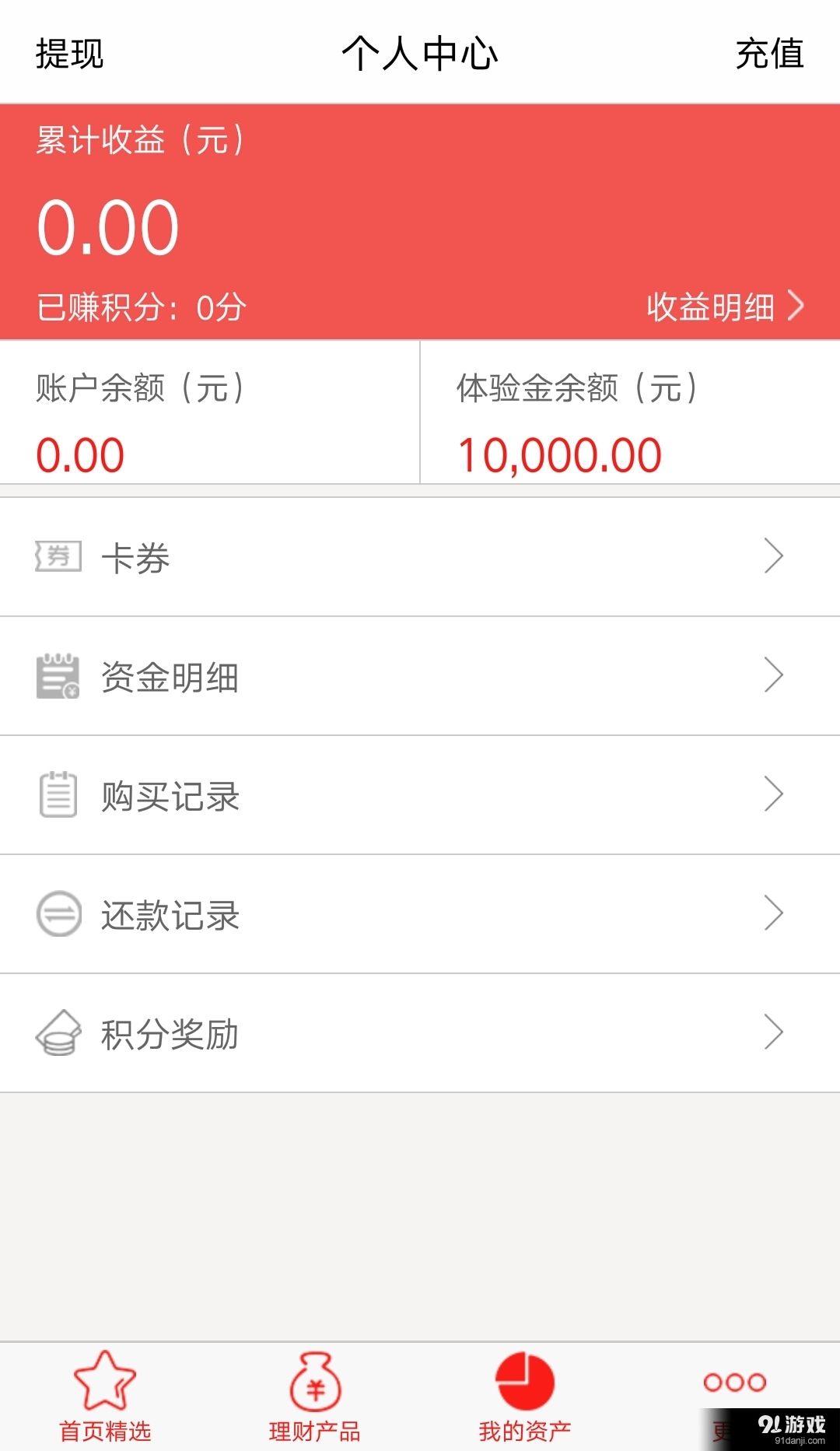
Task: Tap the 体验金余额 10,000.00 amount
Action: 559,454
